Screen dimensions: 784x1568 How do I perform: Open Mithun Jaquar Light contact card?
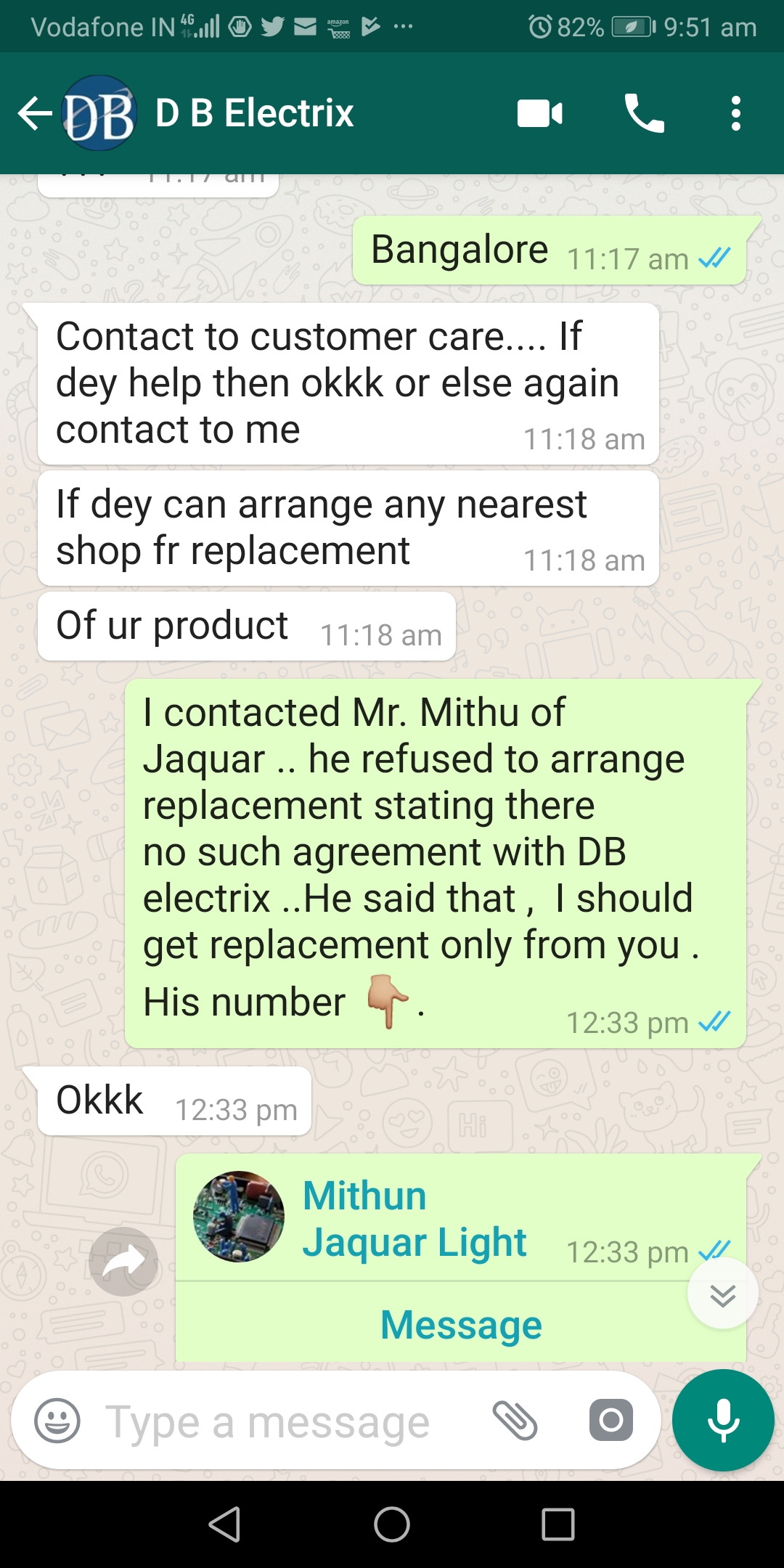(414, 1219)
